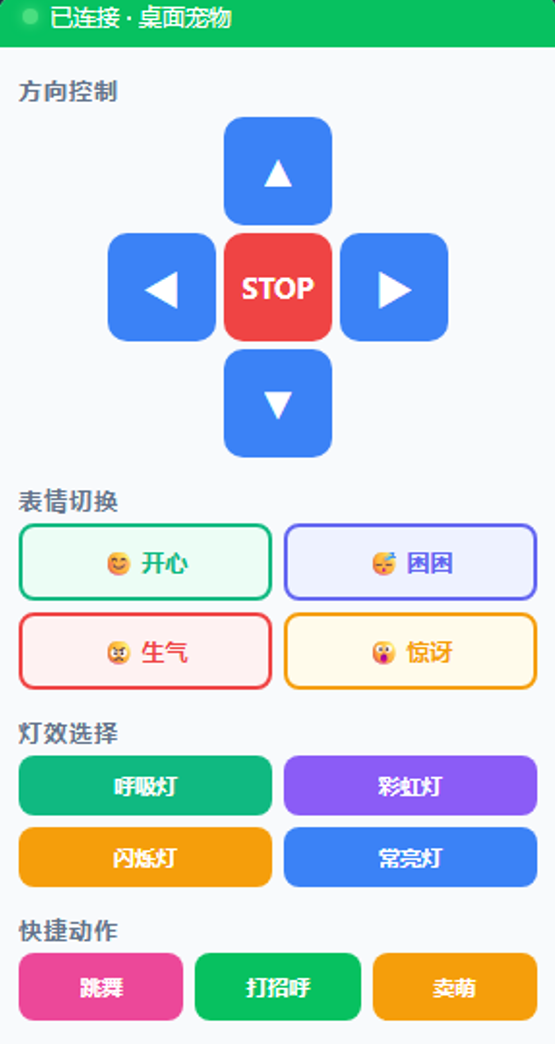Move the pet left with left arrow

[x=162, y=287]
